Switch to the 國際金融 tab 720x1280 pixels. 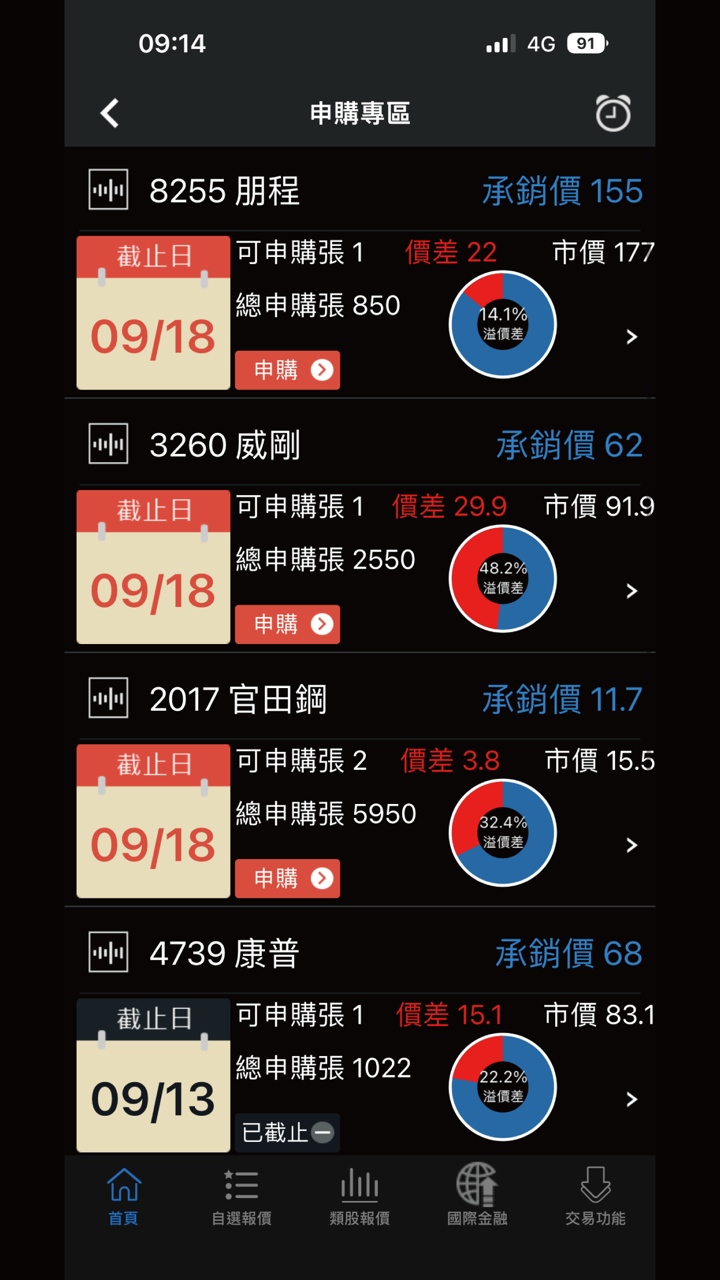[x=477, y=1196]
